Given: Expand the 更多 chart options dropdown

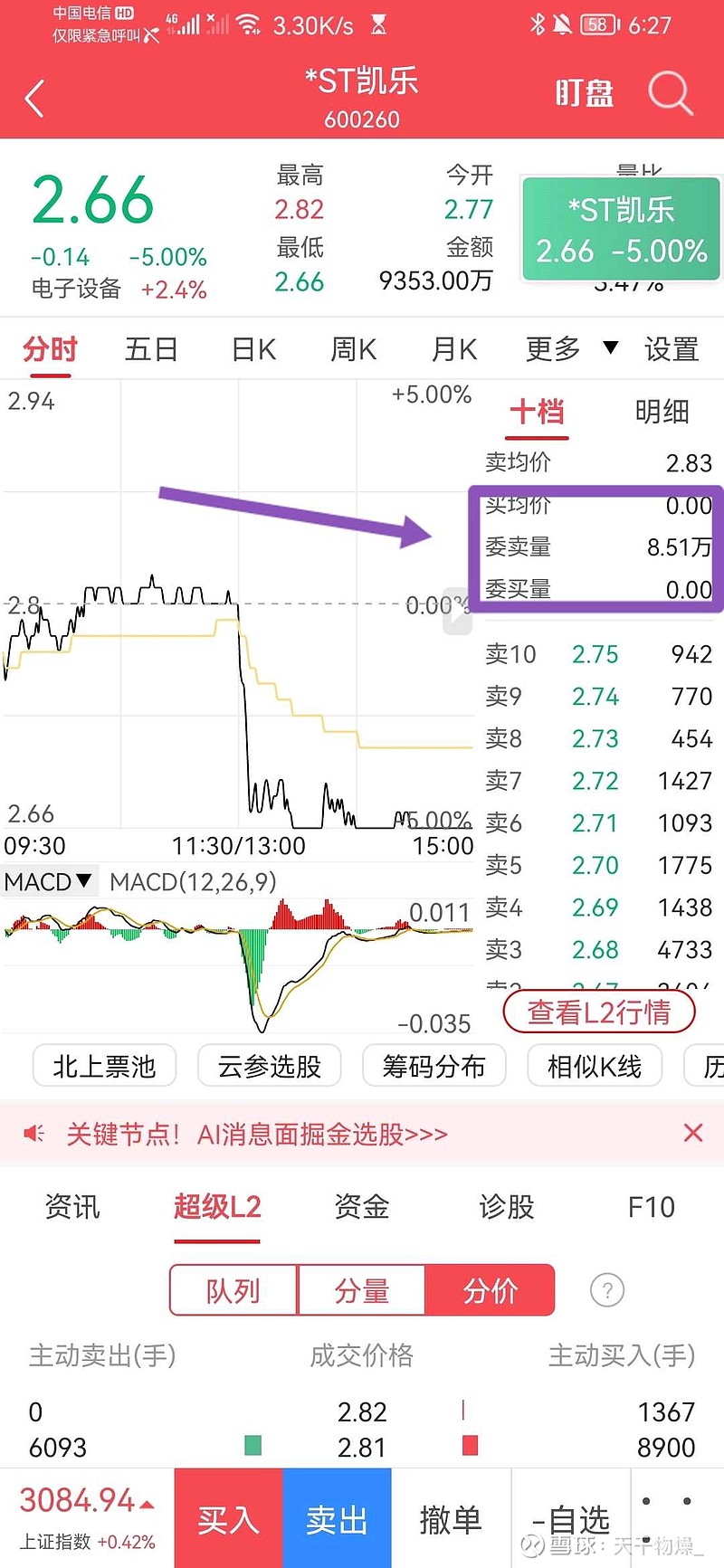Looking at the screenshot, I should tap(571, 348).
